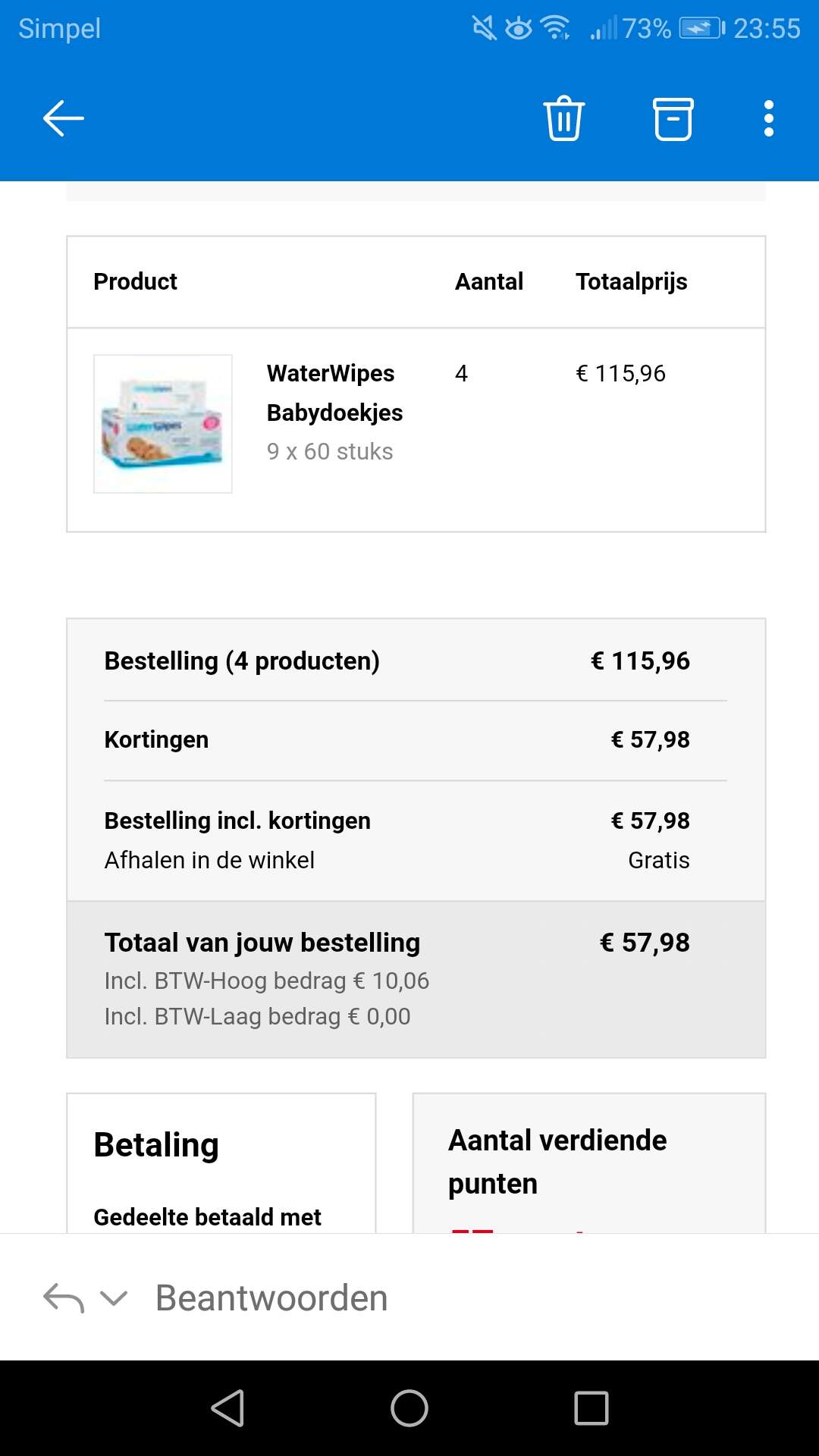819x1456 pixels.
Task: Archive this email
Action: (673, 119)
